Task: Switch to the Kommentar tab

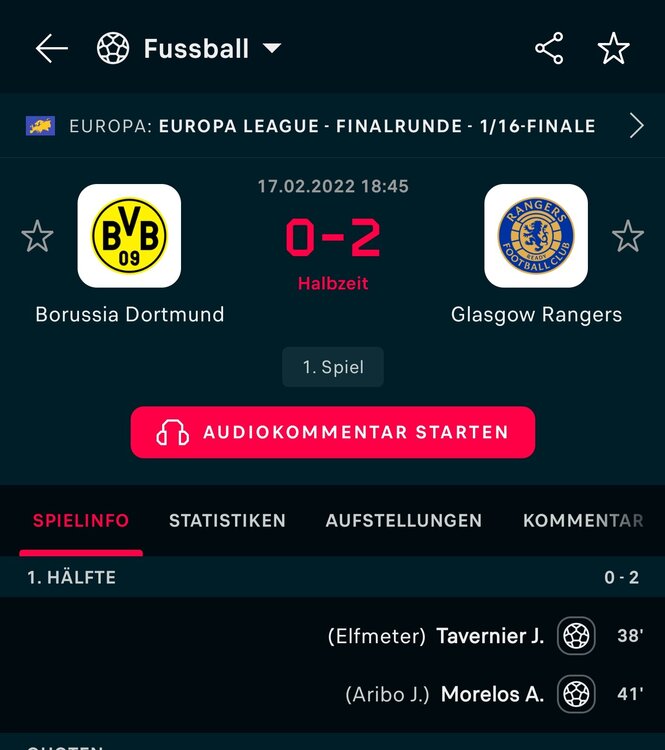Action: coord(582,520)
